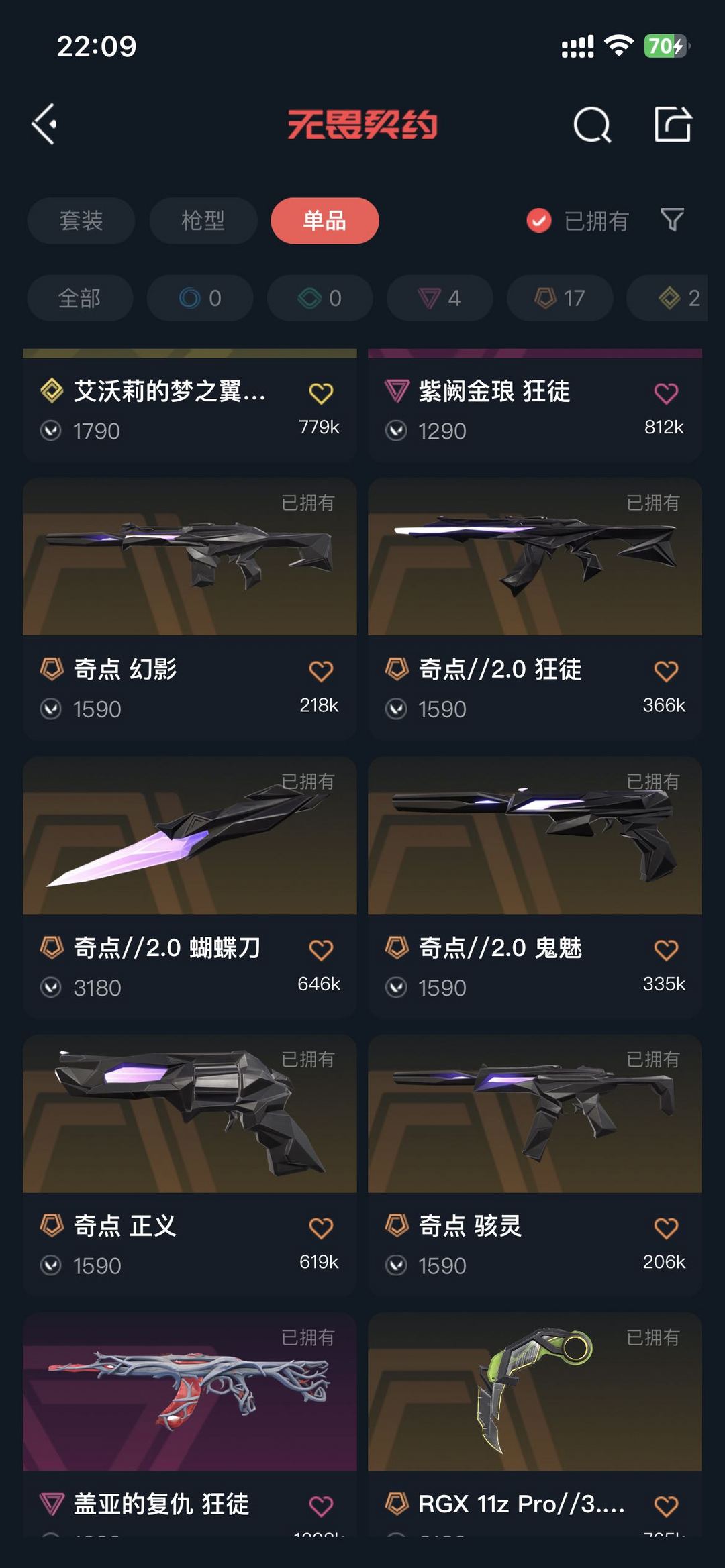Tap the share icon in the header
725x1568 pixels.
[x=673, y=124]
